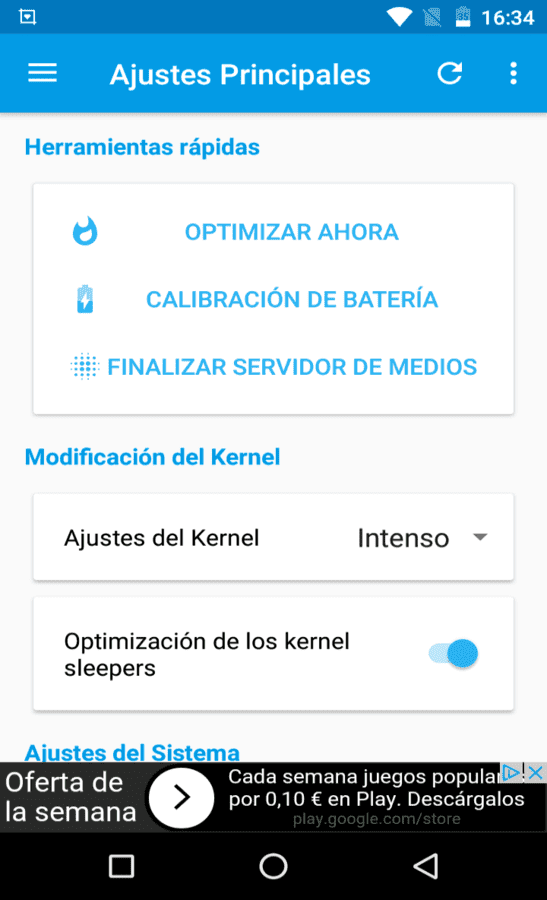547x900 pixels.
Task: Run Optimizar Ahora
Action: click(x=273, y=232)
